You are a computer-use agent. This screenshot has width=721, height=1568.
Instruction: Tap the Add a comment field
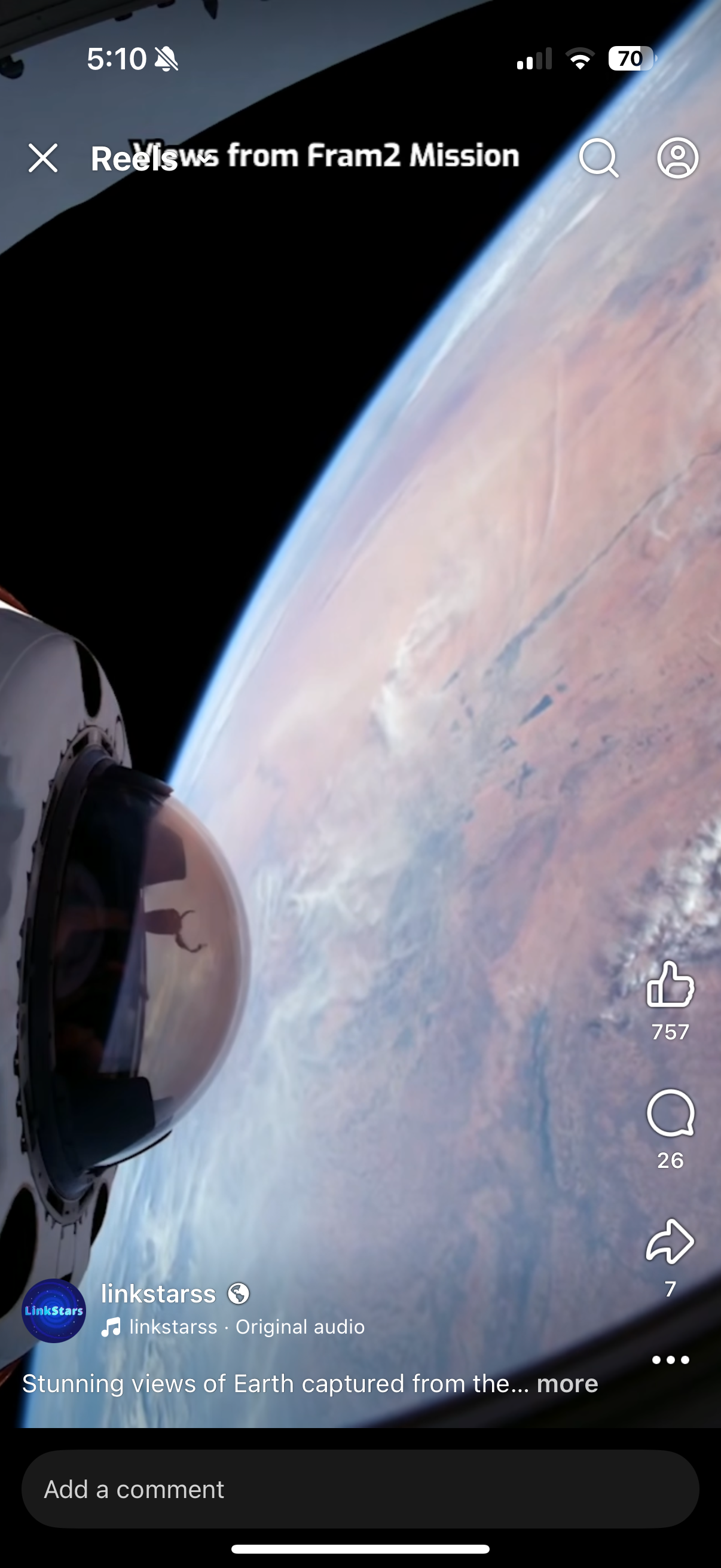point(360,1490)
